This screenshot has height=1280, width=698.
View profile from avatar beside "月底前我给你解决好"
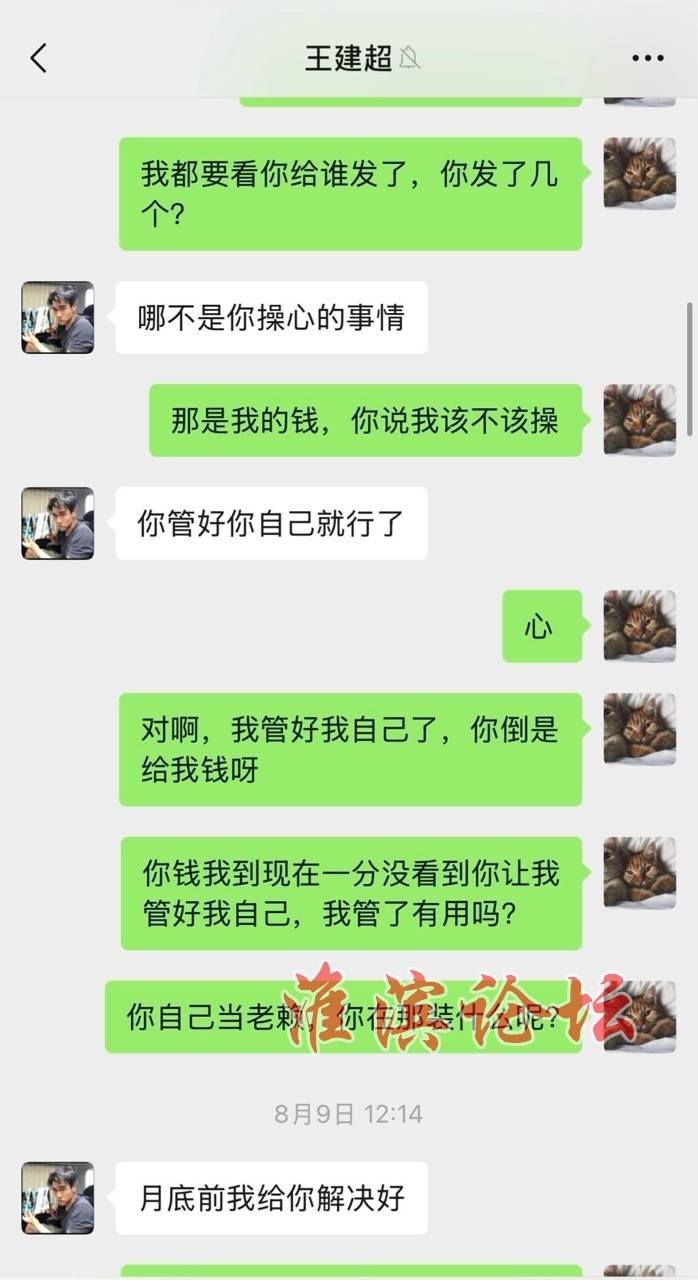[58, 1197]
